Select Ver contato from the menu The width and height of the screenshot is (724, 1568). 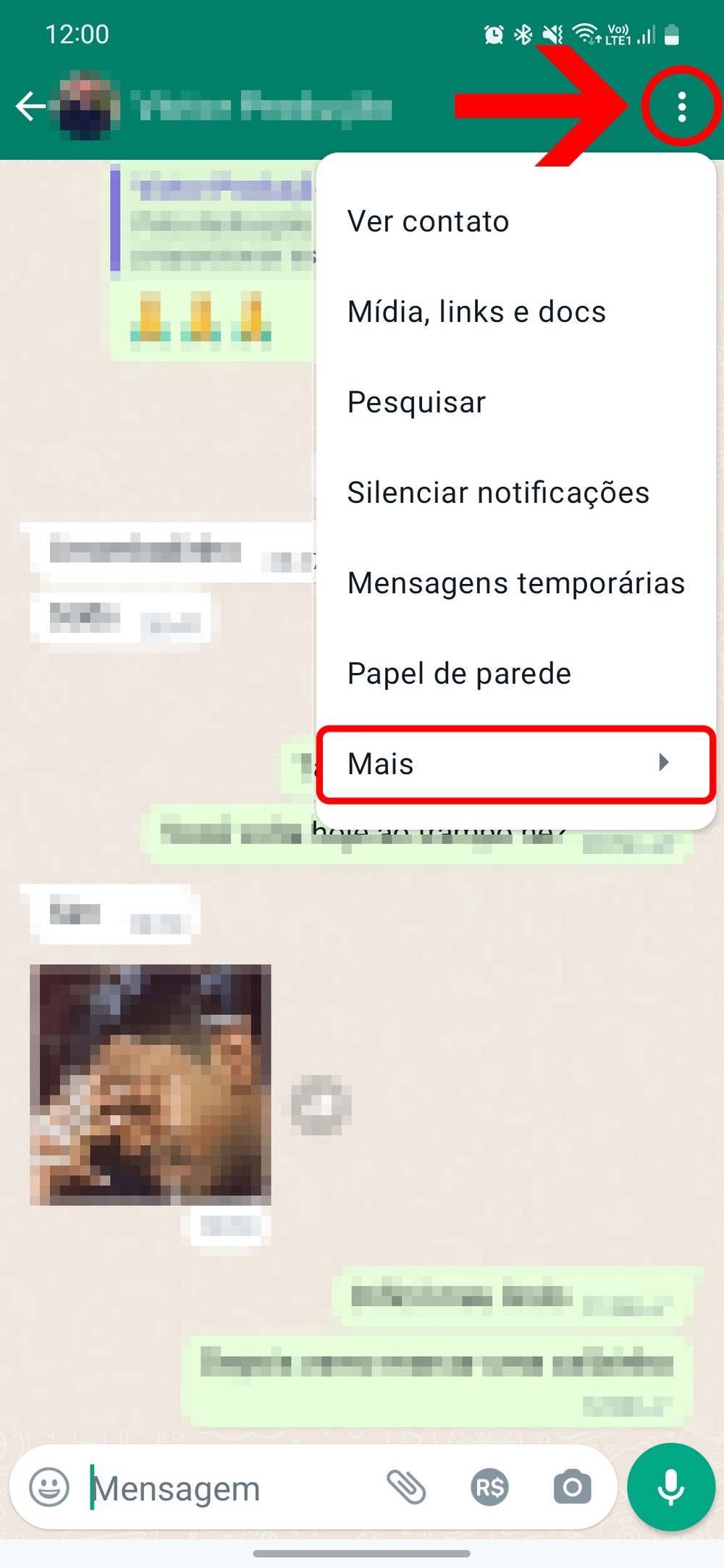(428, 221)
